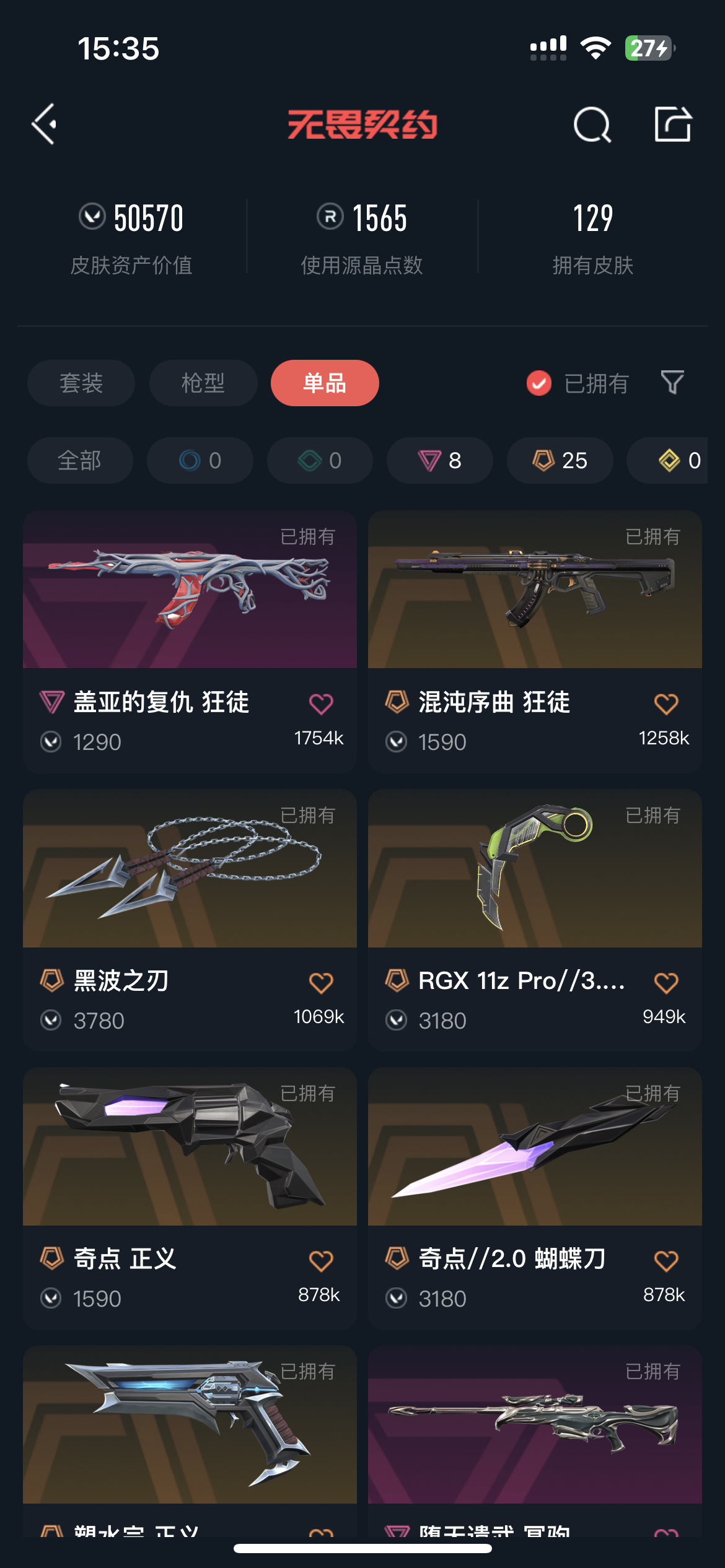Screen dimensions: 725x1568
Task: Select the 全部 rarity chip
Action: click(80, 460)
